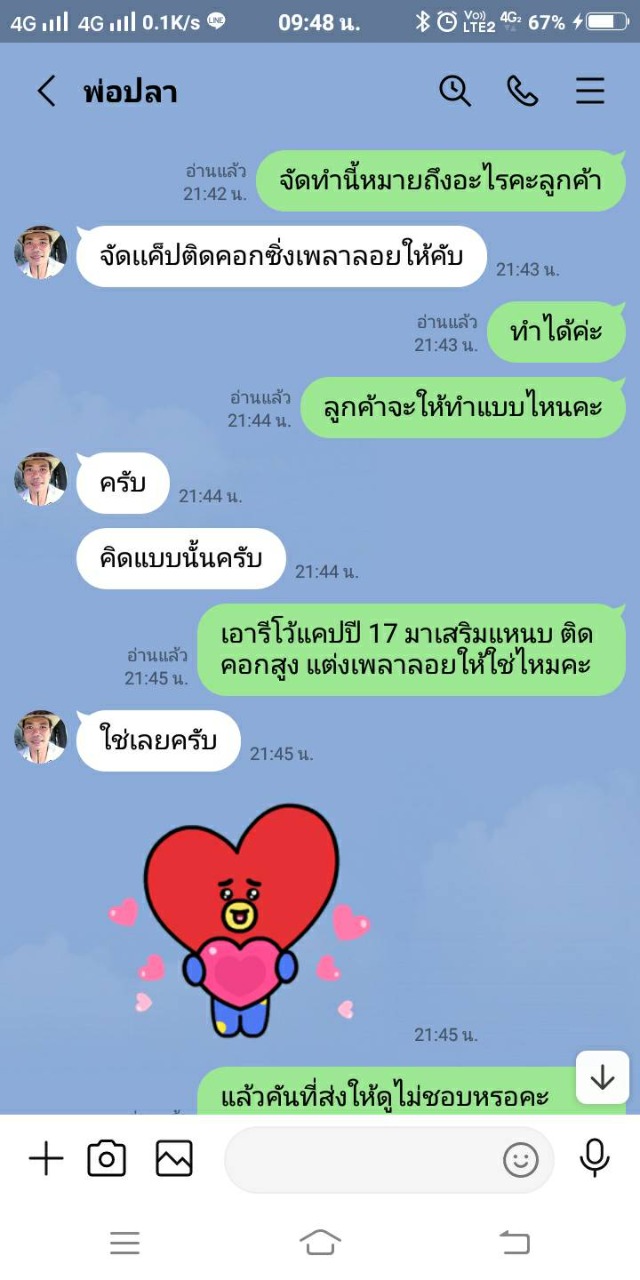Tap the message input field
Screen dimensions: 640x1280
point(360,1160)
